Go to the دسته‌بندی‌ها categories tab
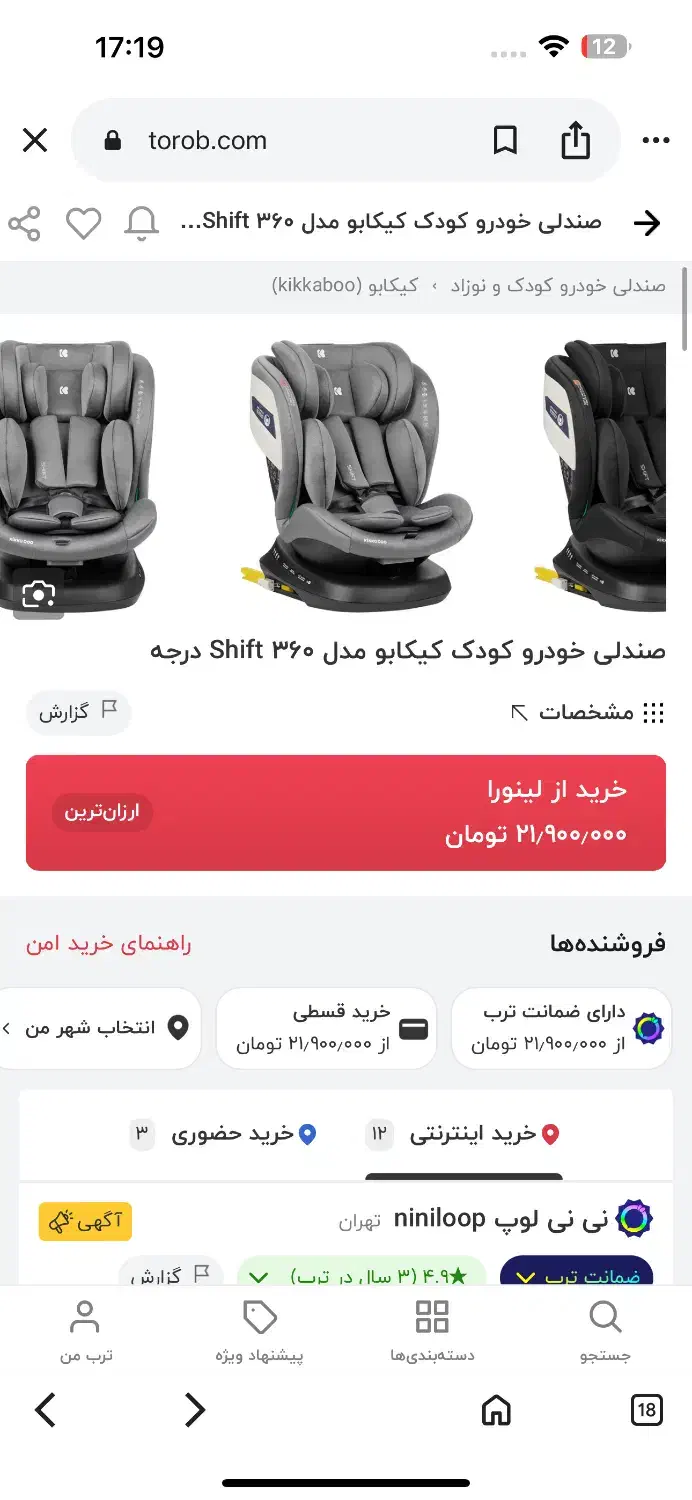The image size is (692, 1500). tap(432, 1331)
